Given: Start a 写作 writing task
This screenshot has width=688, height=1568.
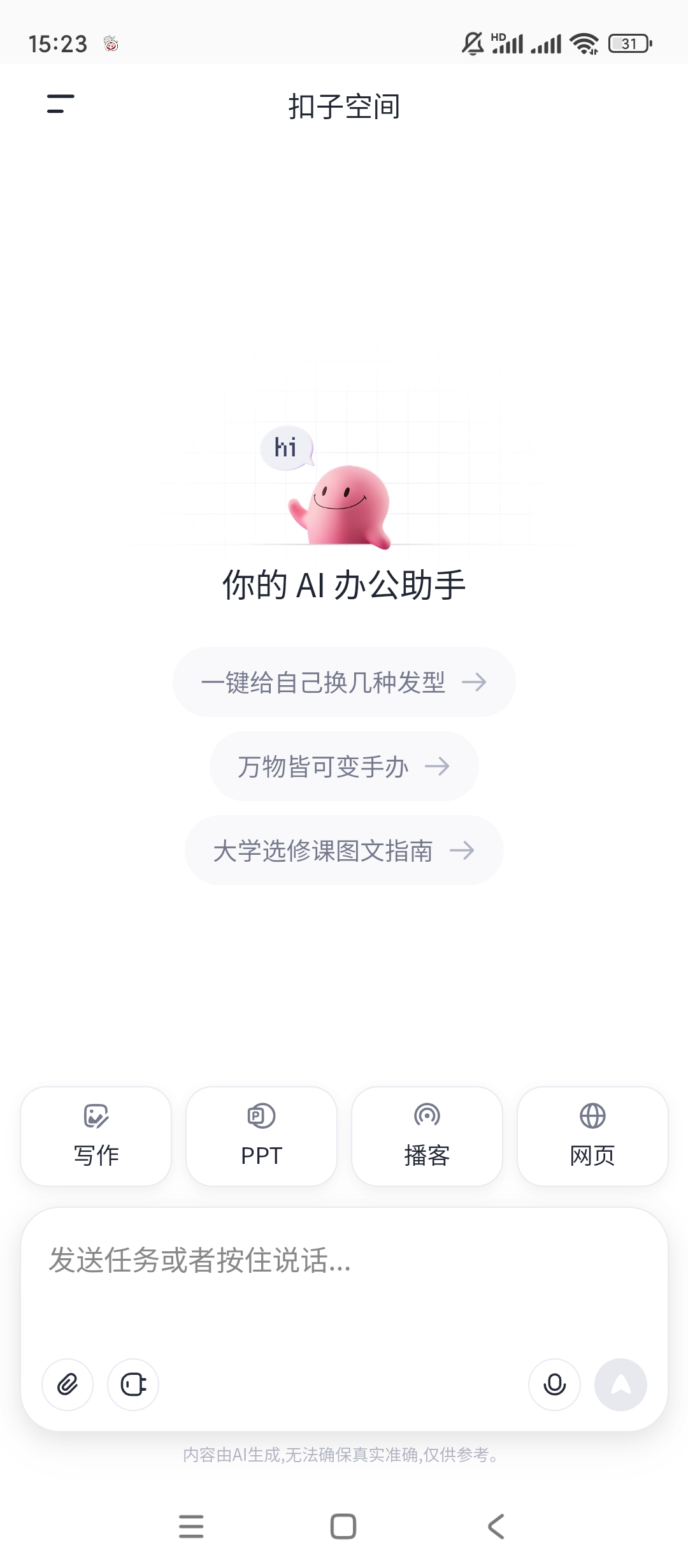Looking at the screenshot, I should 96,1136.
